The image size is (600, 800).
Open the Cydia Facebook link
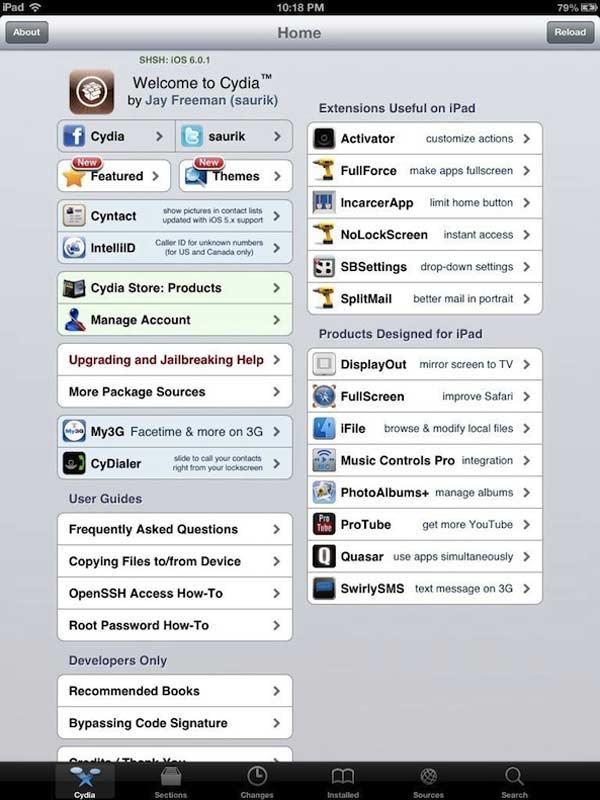click(x=115, y=136)
